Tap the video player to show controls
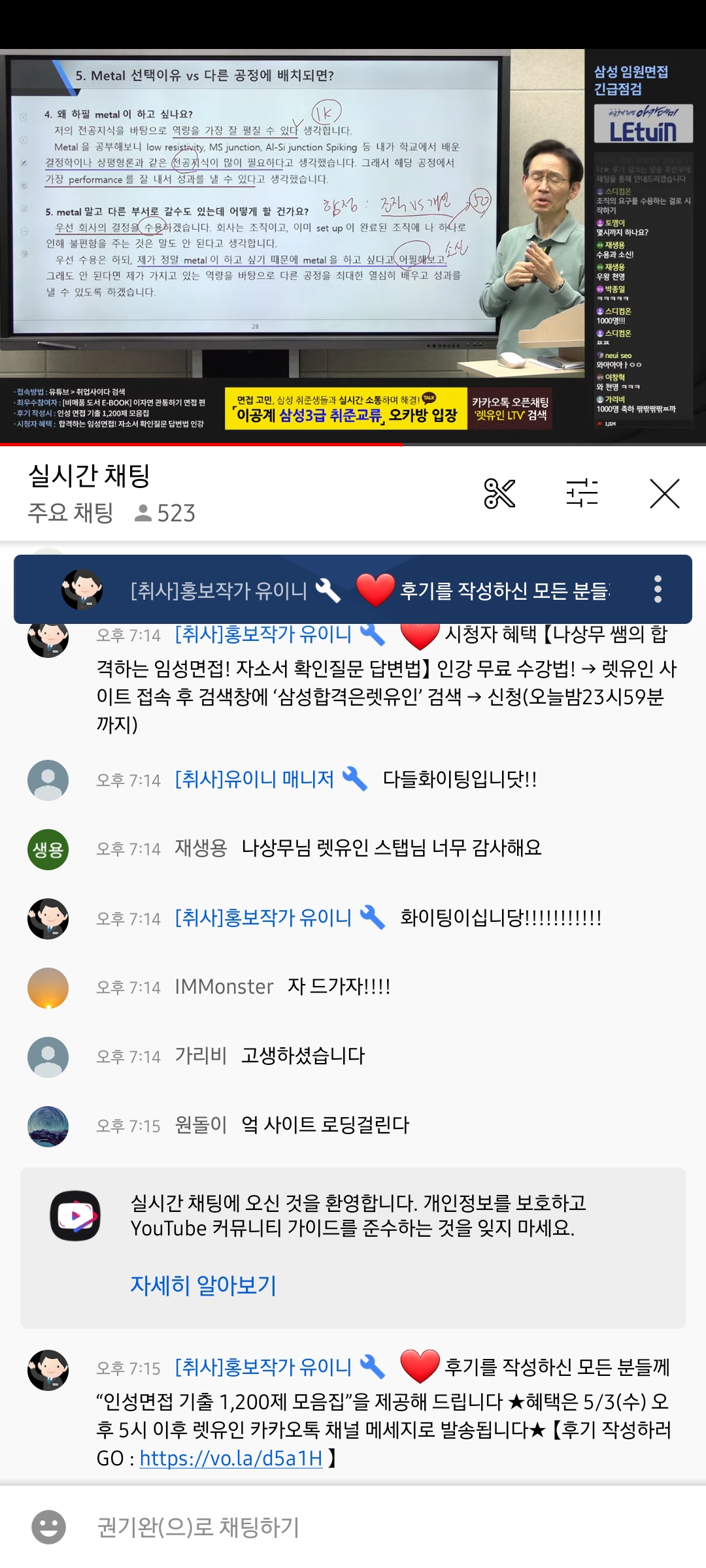Screen dimensions: 706x1568 click(x=353, y=242)
